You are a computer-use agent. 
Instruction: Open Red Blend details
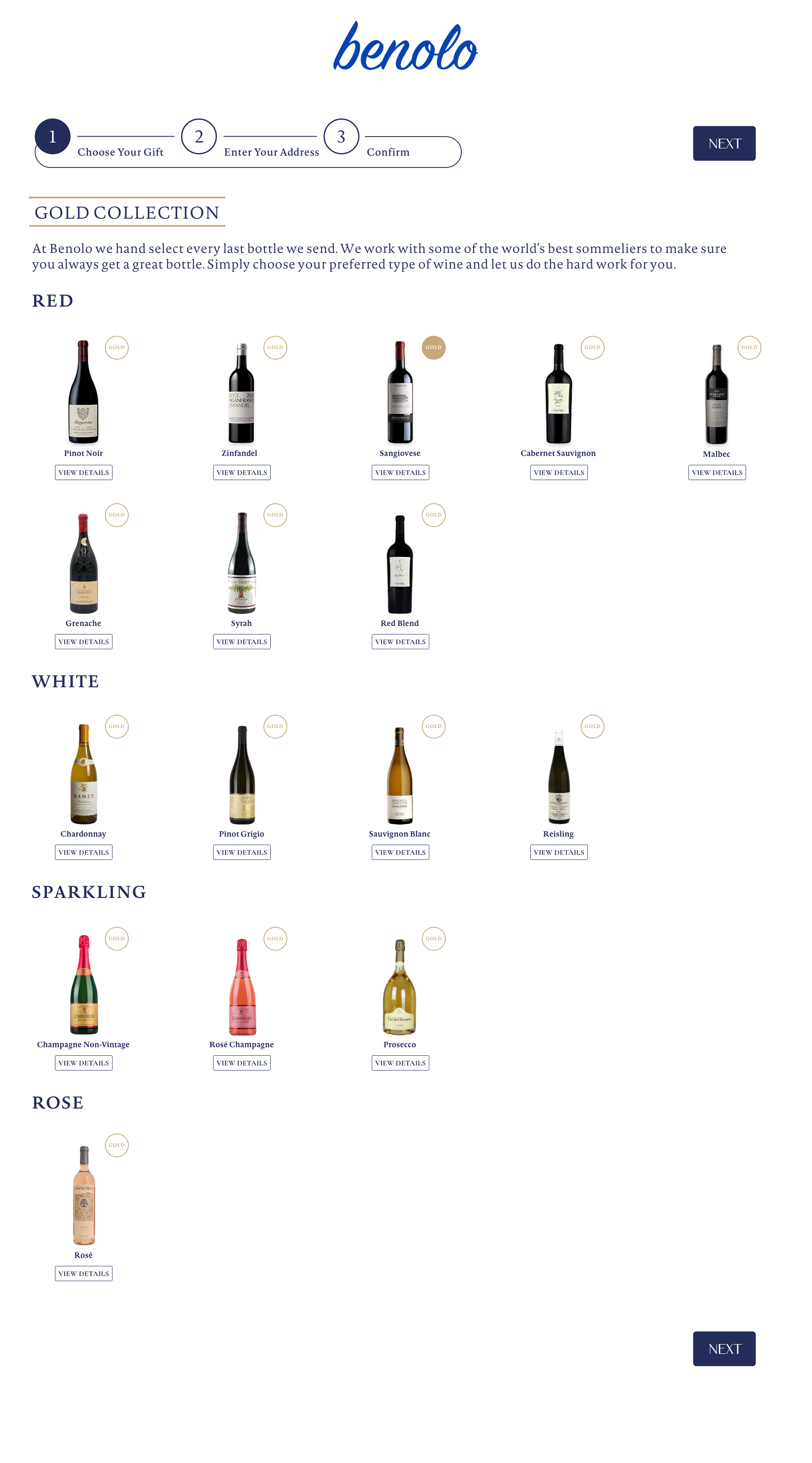pyautogui.click(x=400, y=642)
